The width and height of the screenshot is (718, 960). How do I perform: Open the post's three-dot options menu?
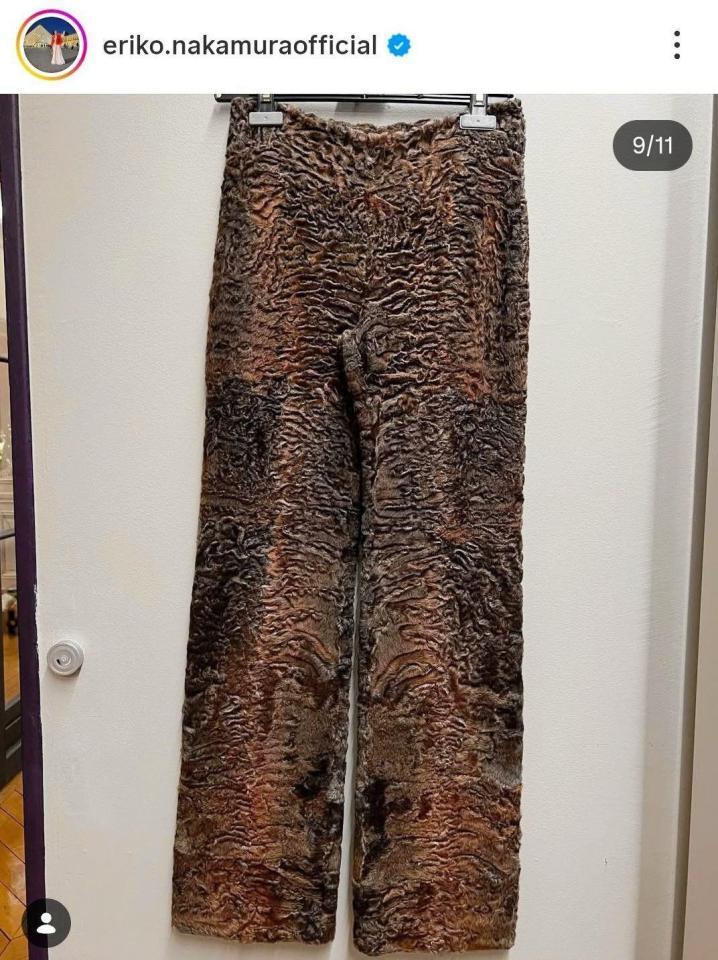(677, 45)
